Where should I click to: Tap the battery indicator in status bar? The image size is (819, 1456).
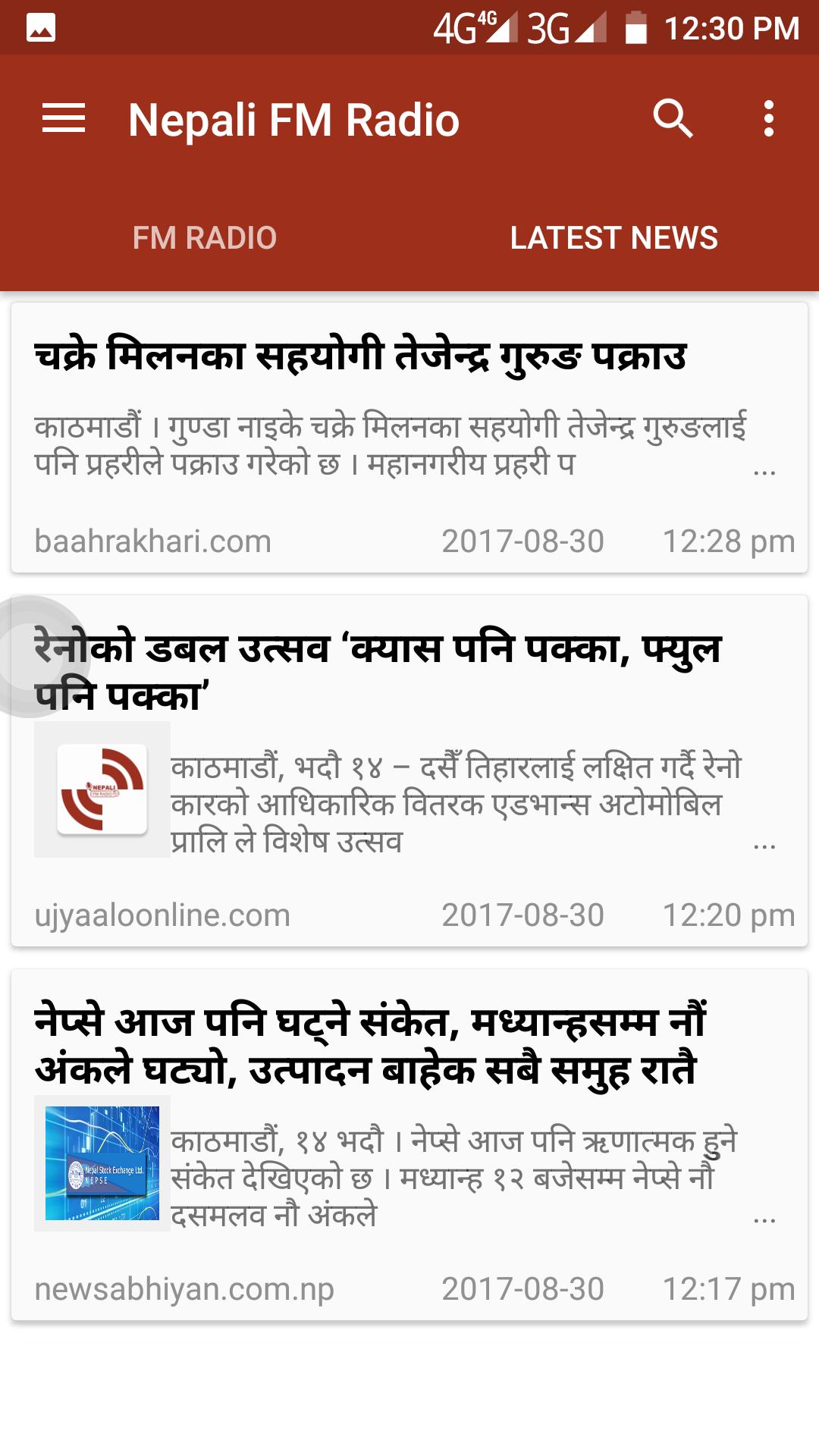(635, 25)
